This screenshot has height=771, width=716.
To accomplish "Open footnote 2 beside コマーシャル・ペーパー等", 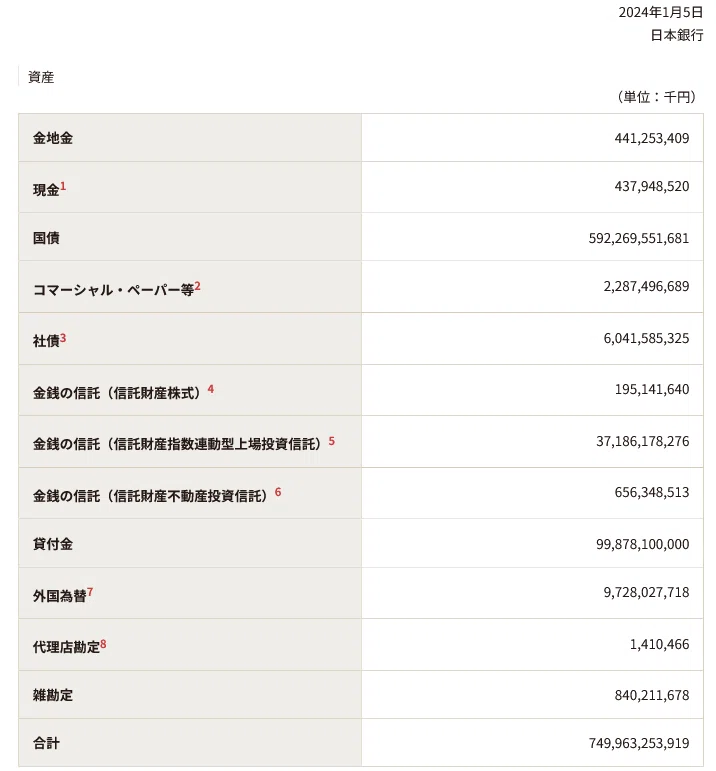I will 197,286.
